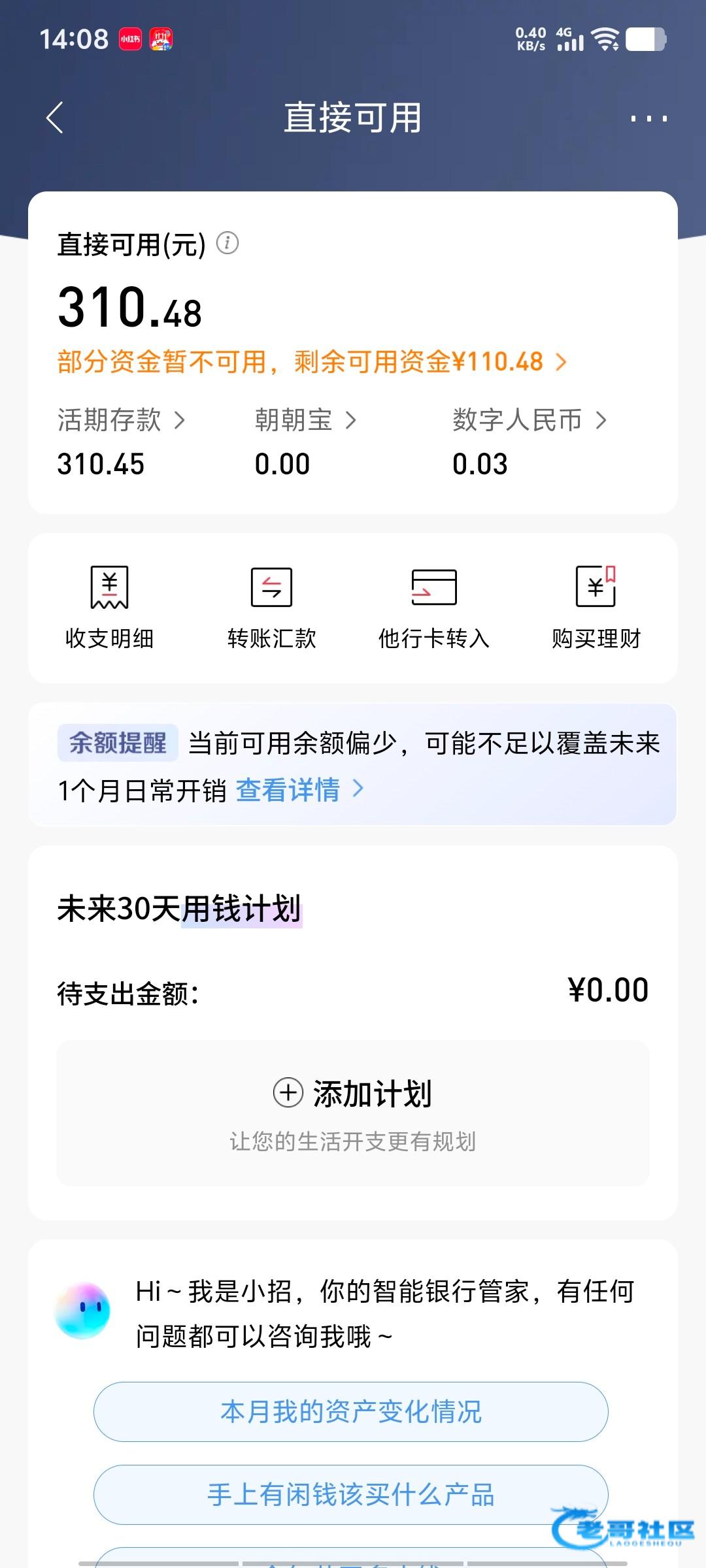Ask 手上有闲钱该买什么产品
The width and height of the screenshot is (706, 1568).
pos(351,1495)
